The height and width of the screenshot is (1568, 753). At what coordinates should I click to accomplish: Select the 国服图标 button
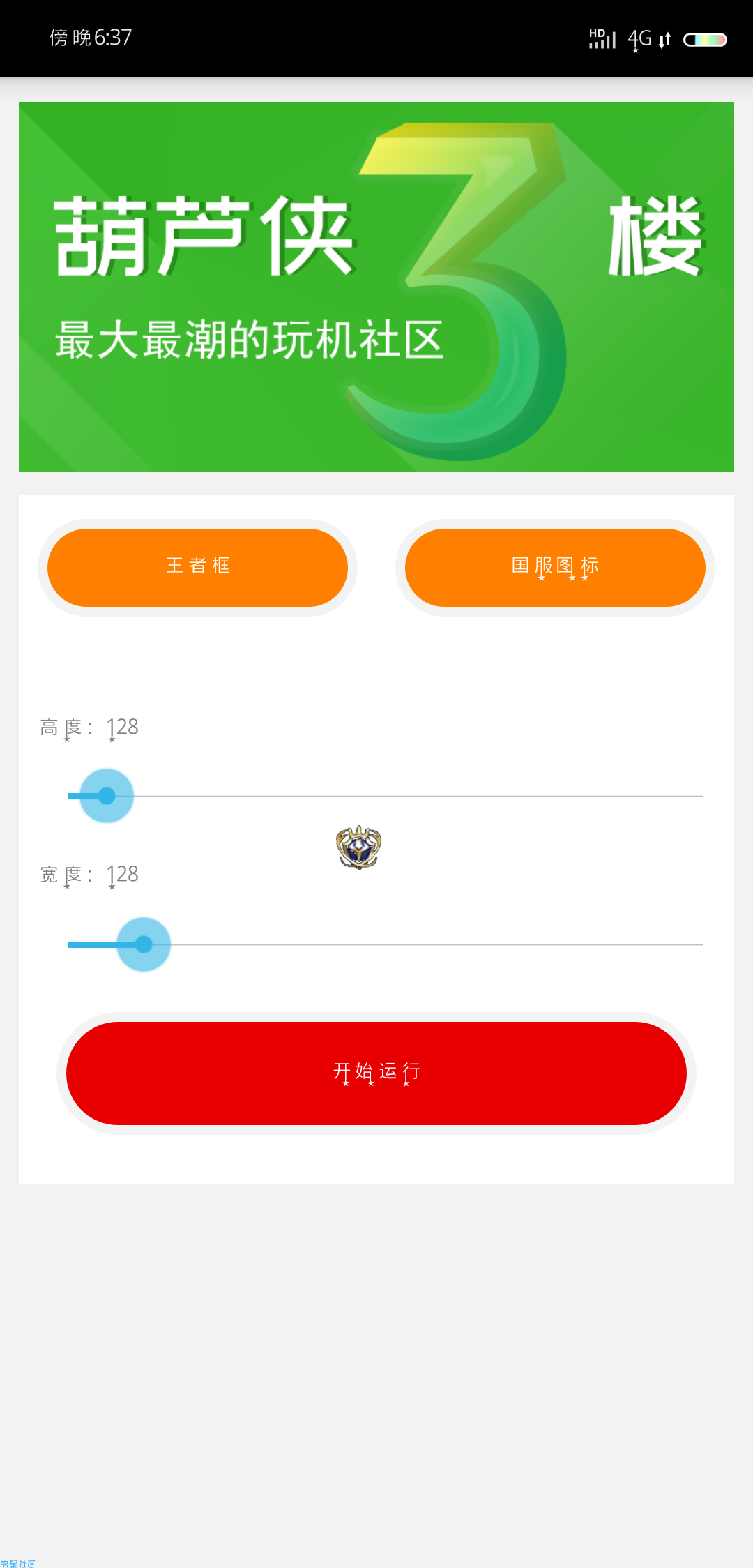555,567
